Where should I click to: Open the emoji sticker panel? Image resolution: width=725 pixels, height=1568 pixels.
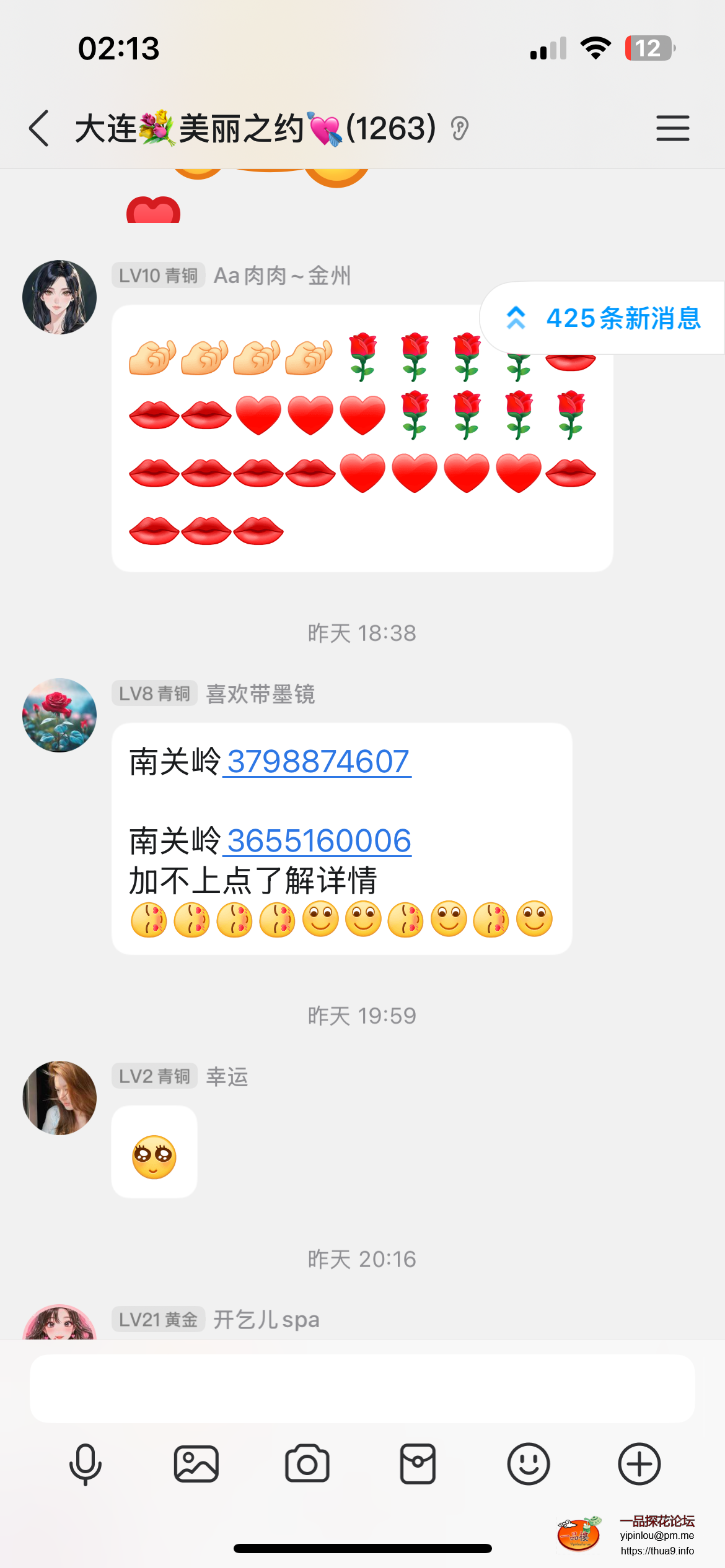[x=529, y=1465]
